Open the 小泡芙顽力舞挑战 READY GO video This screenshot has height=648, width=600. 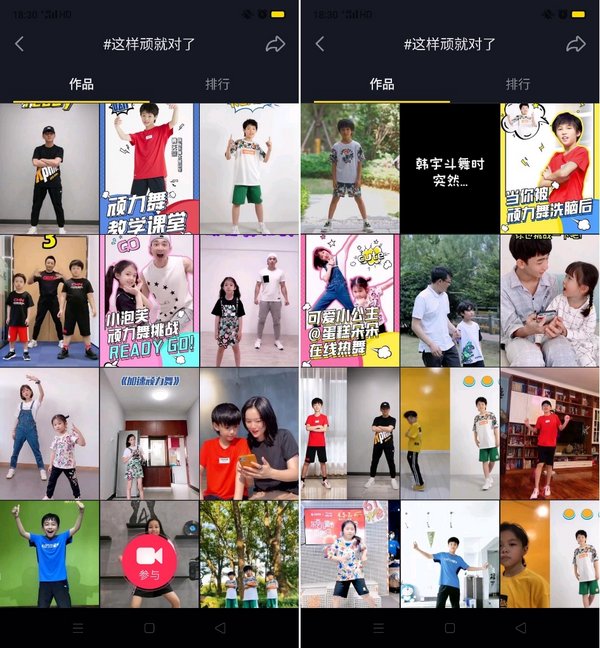[x=149, y=300]
